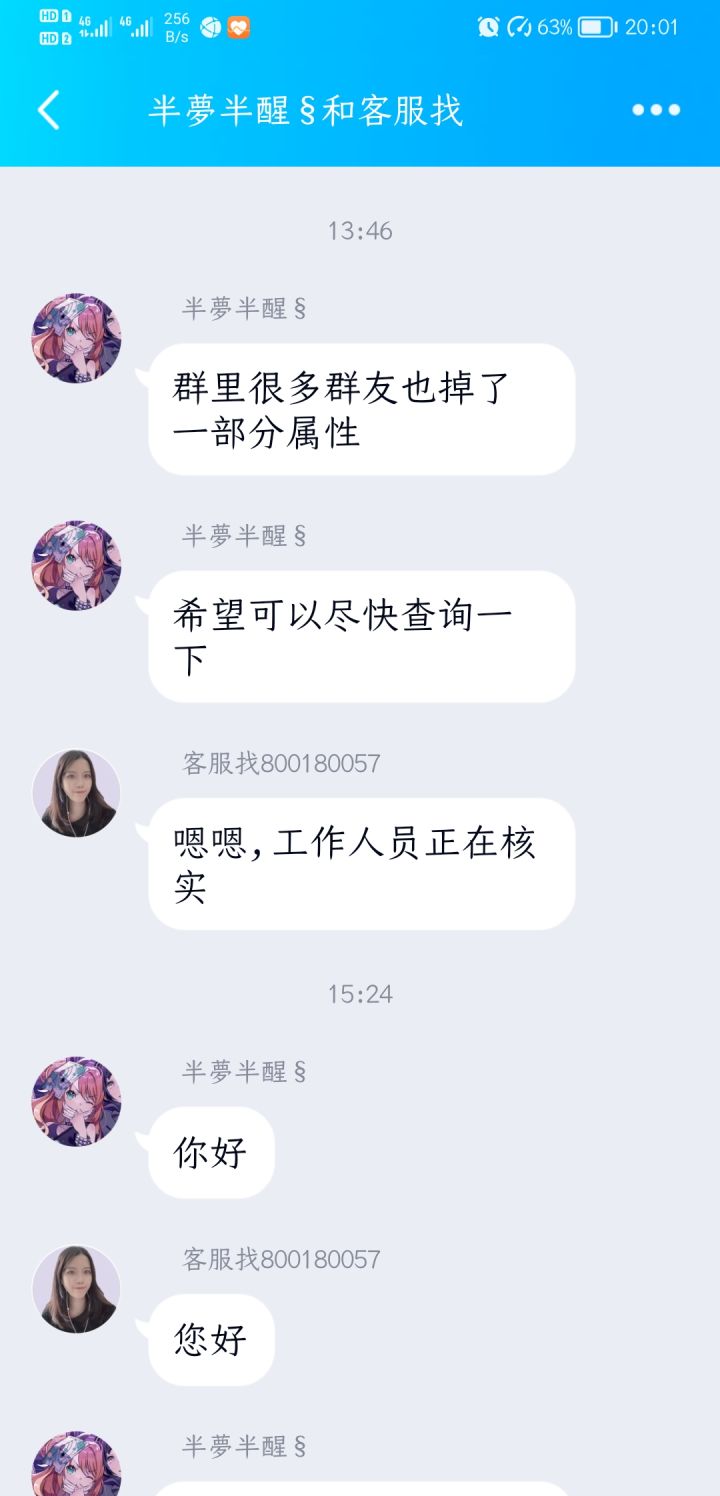This screenshot has height=1496, width=720.
Task: Open 客服找 avatar beside 您好 message
Action: click(x=76, y=1289)
